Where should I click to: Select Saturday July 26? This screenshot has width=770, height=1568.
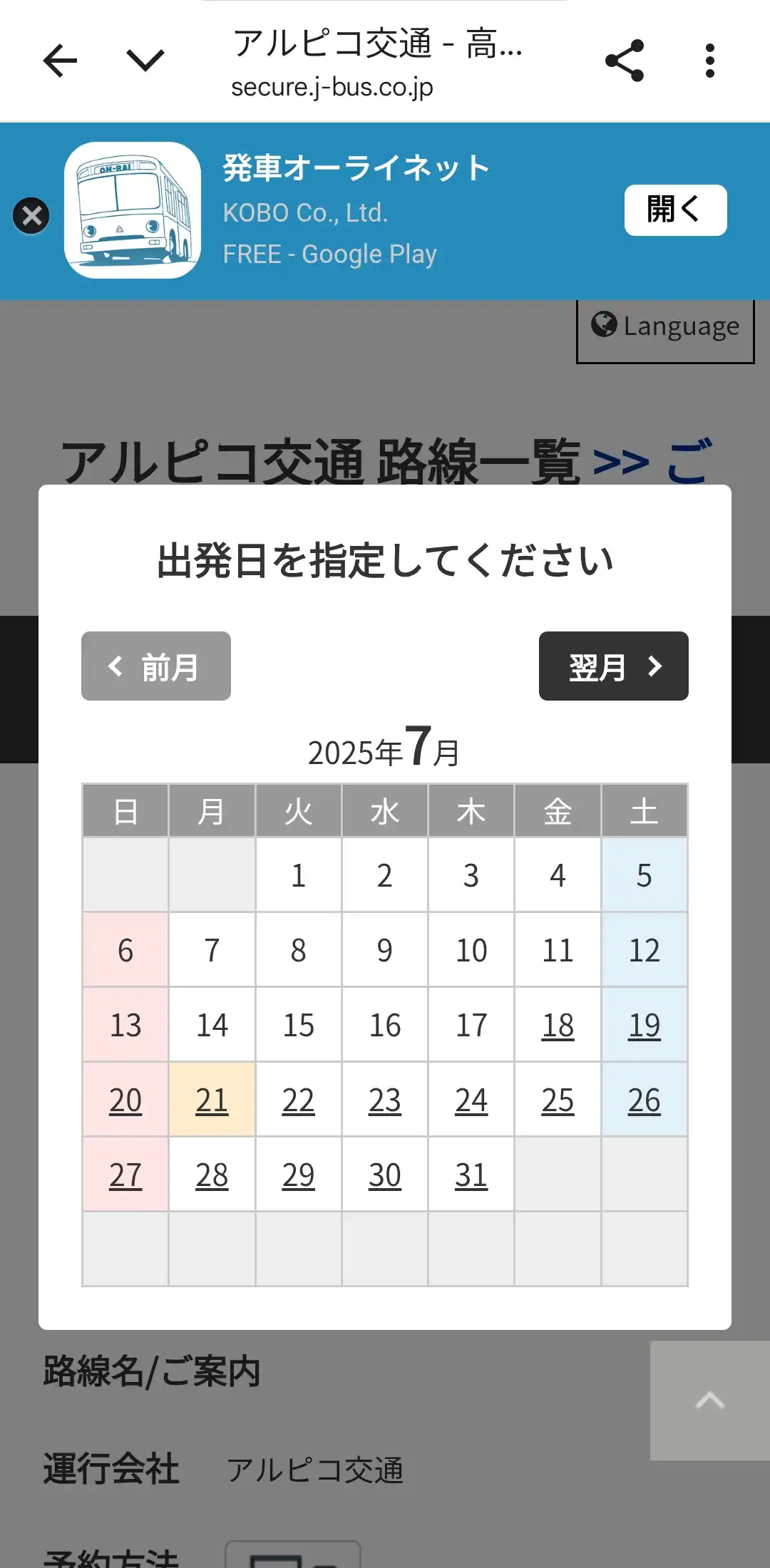645,1100
